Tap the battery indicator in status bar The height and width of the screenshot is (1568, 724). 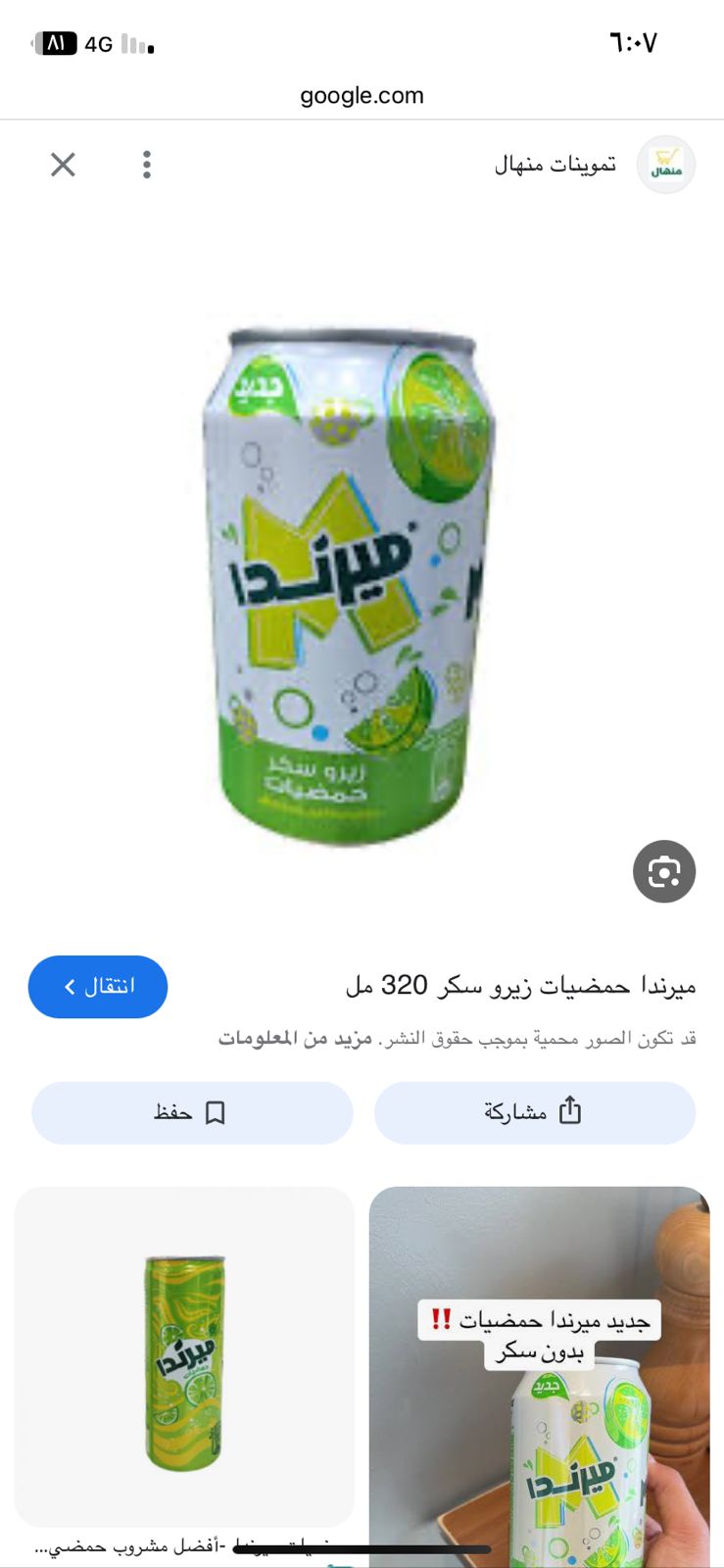(57, 40)
